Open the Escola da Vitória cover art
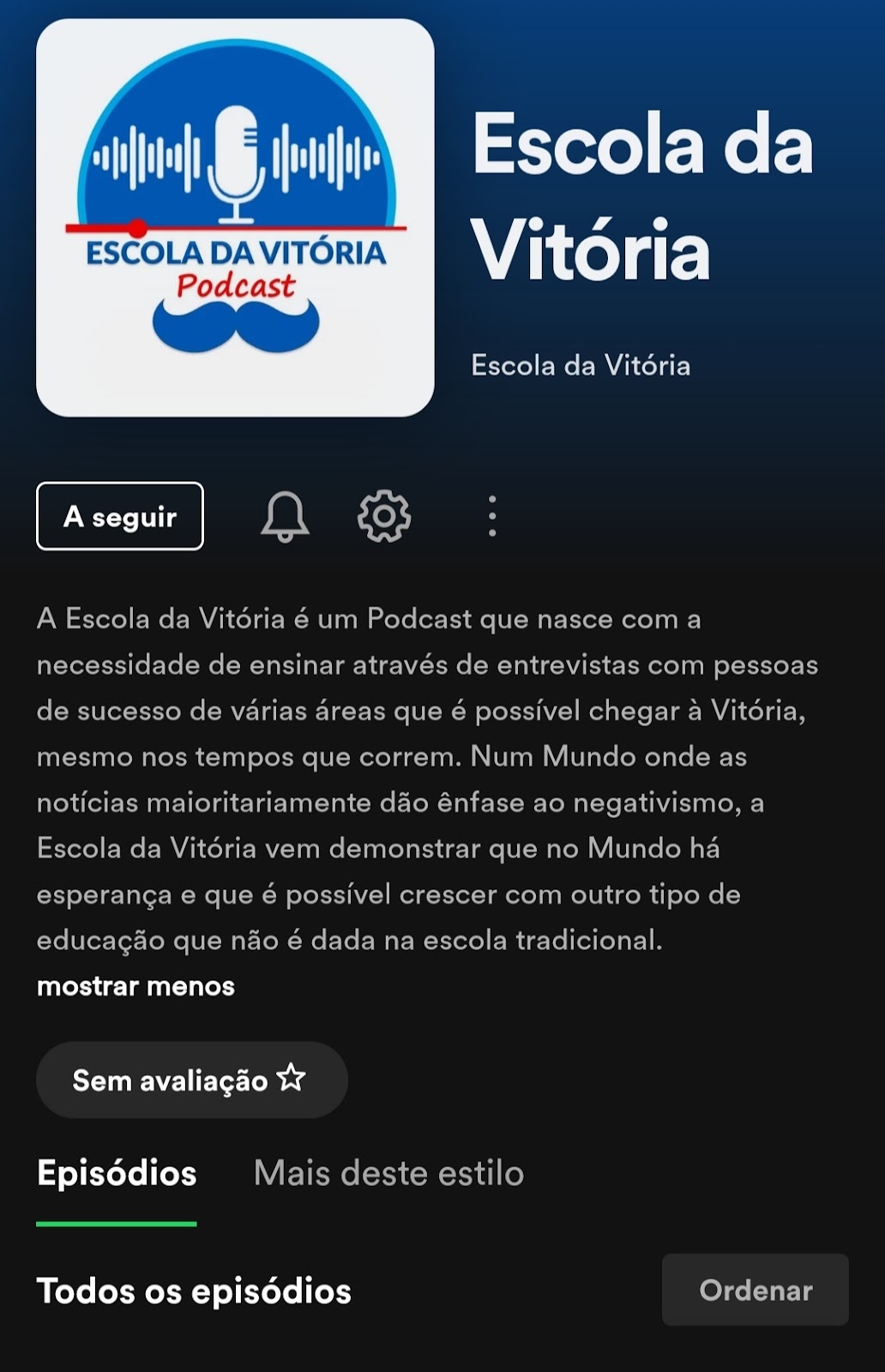This screenshot has width=885, height=1372. [235, 218]
